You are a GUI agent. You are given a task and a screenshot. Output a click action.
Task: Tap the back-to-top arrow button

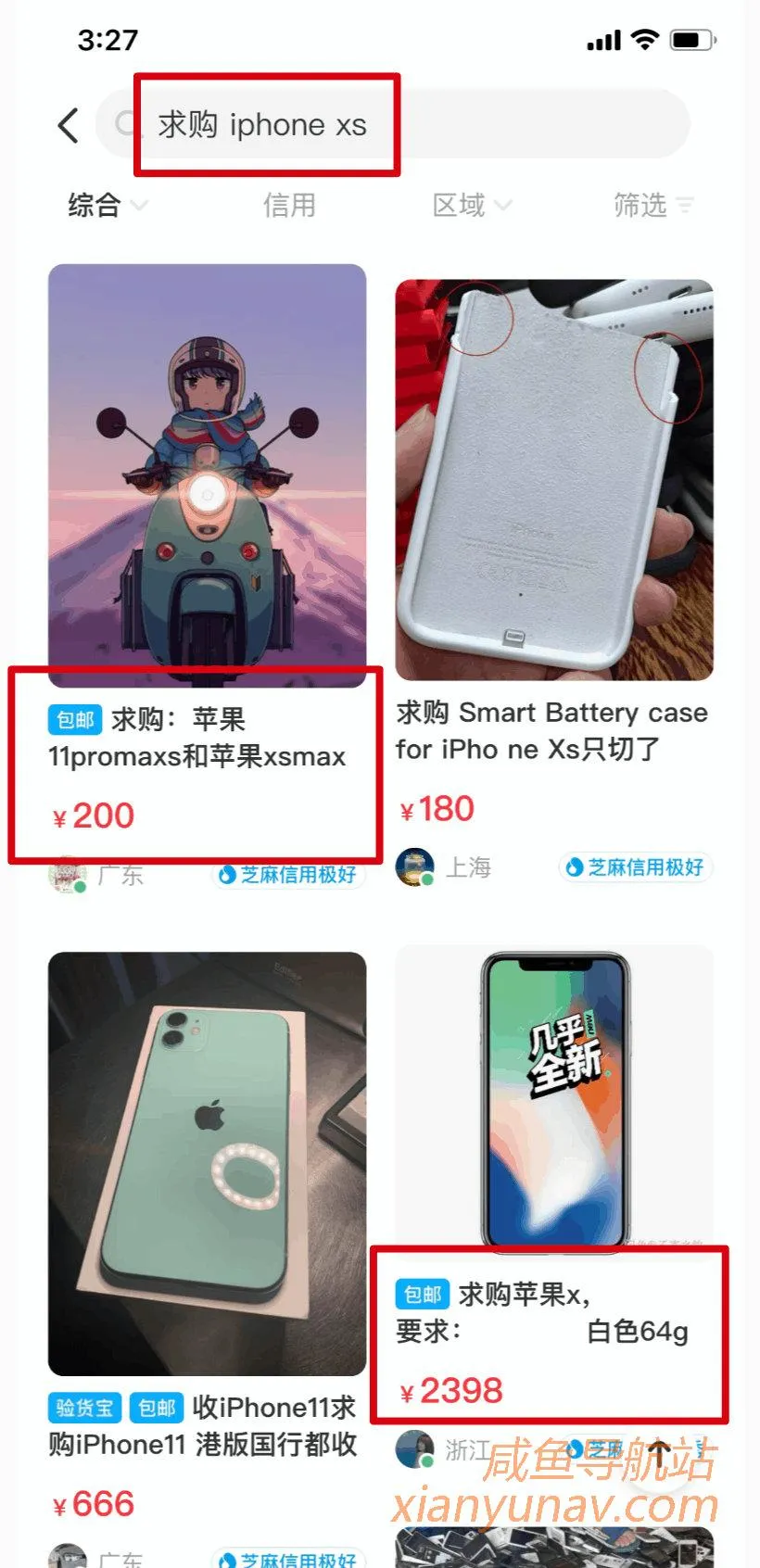[659, 1453]
